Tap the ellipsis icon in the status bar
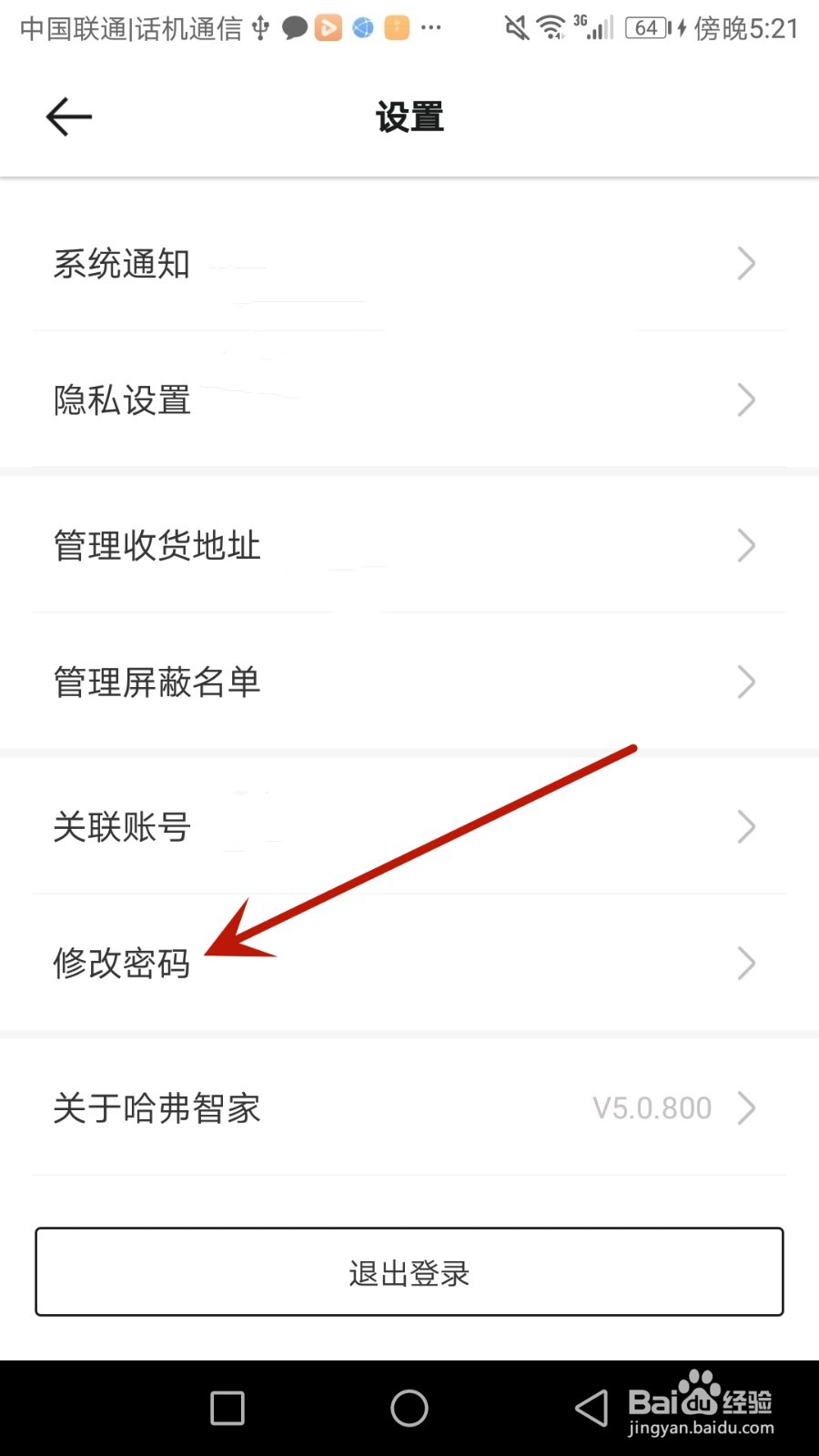 tap(430, 29)
